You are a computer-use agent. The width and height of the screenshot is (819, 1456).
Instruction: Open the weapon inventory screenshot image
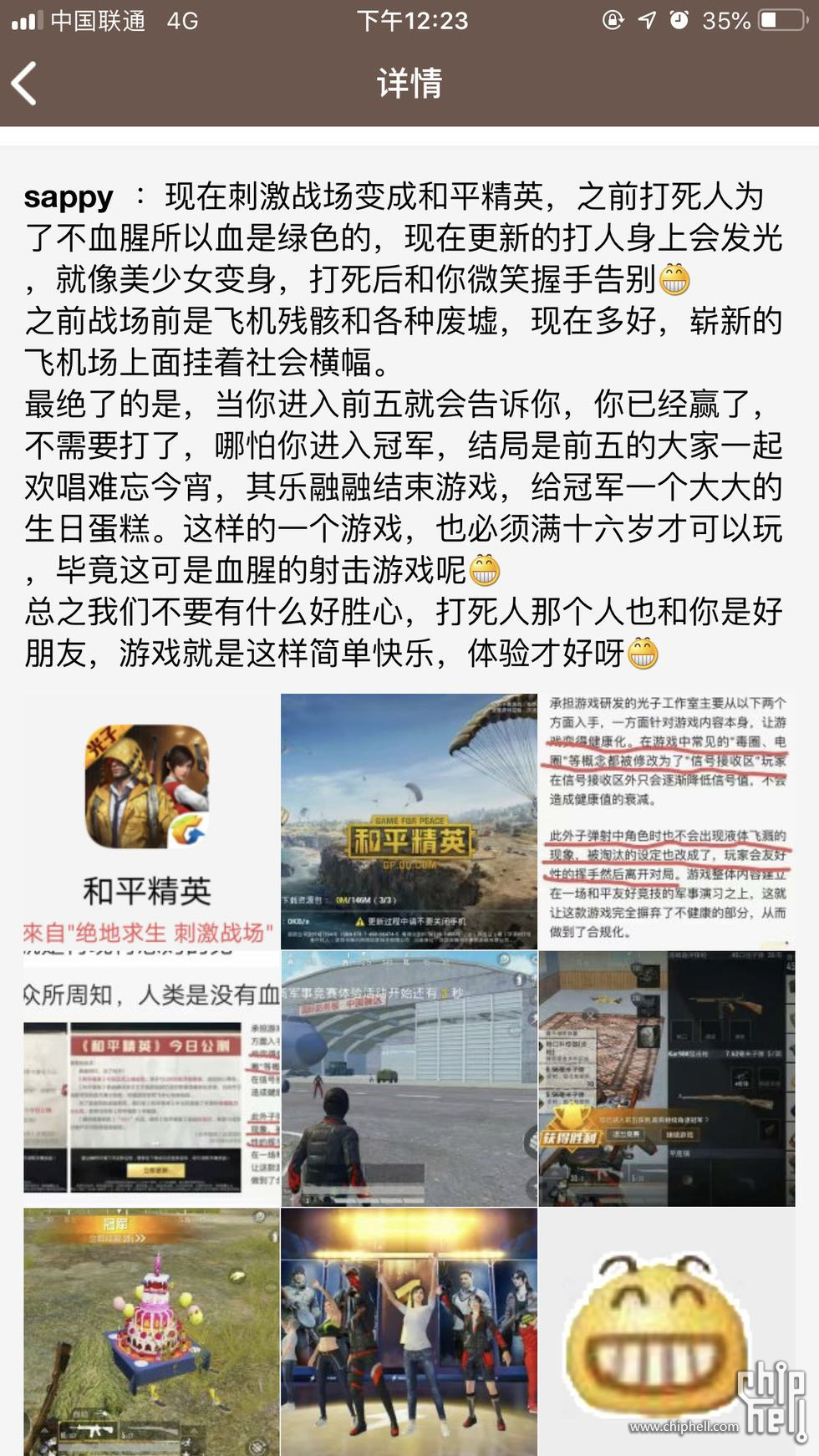[x=667, y=1078]
